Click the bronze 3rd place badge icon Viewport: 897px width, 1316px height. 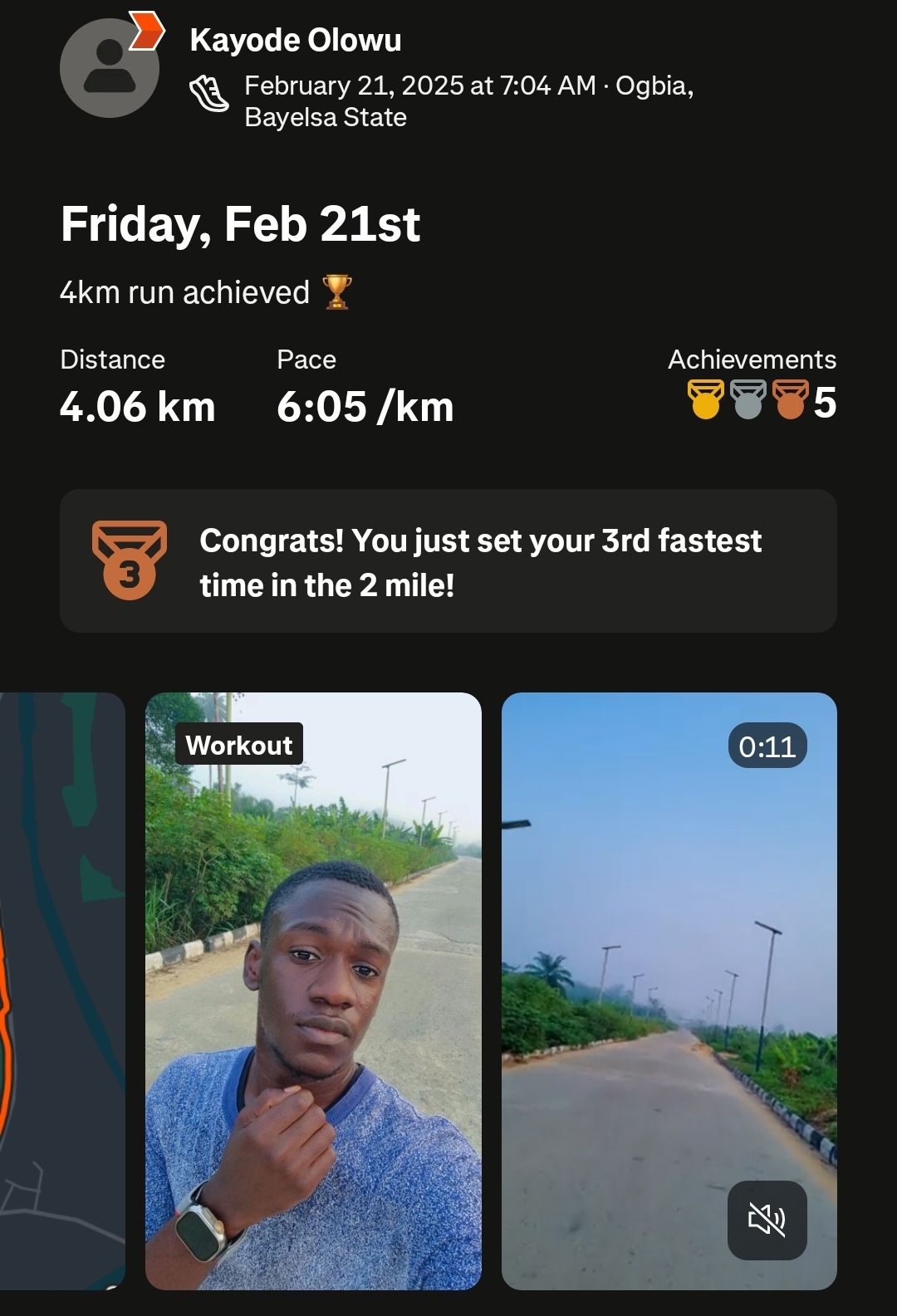point(129,560)
